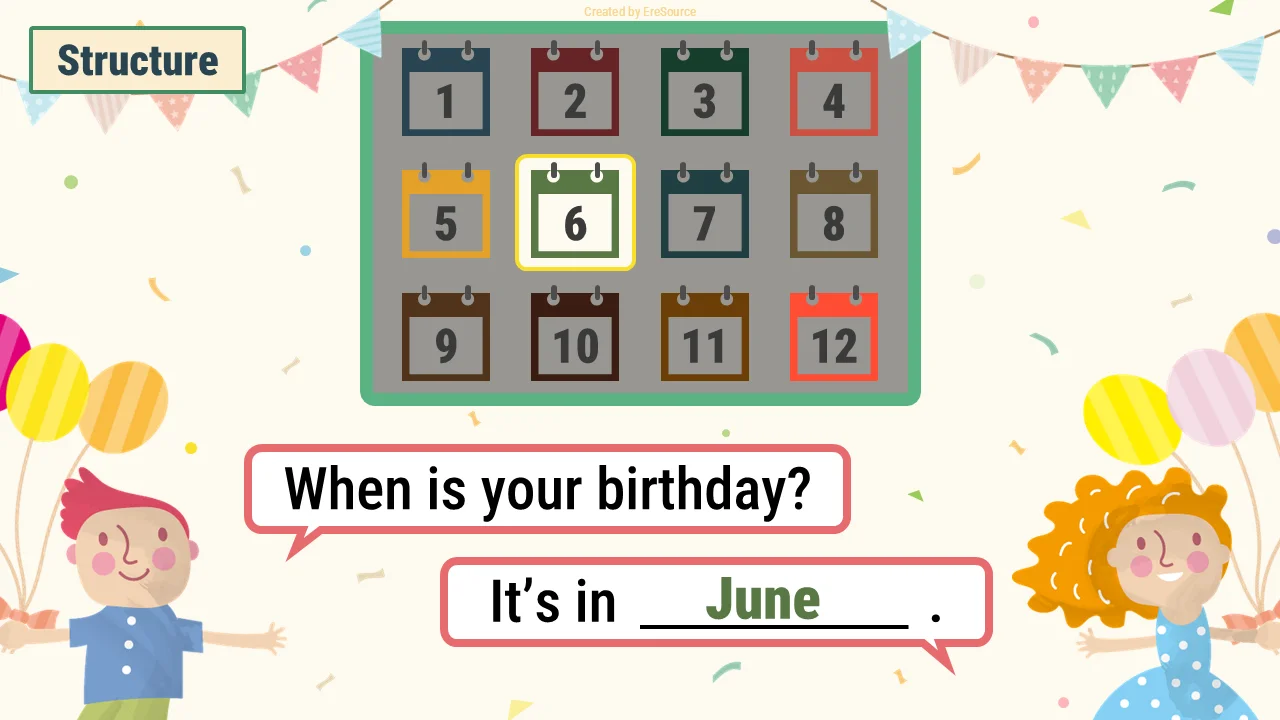Tap calendar tile 3
The height and width of the screenshot is (720, 1280).
coord(705,92)
